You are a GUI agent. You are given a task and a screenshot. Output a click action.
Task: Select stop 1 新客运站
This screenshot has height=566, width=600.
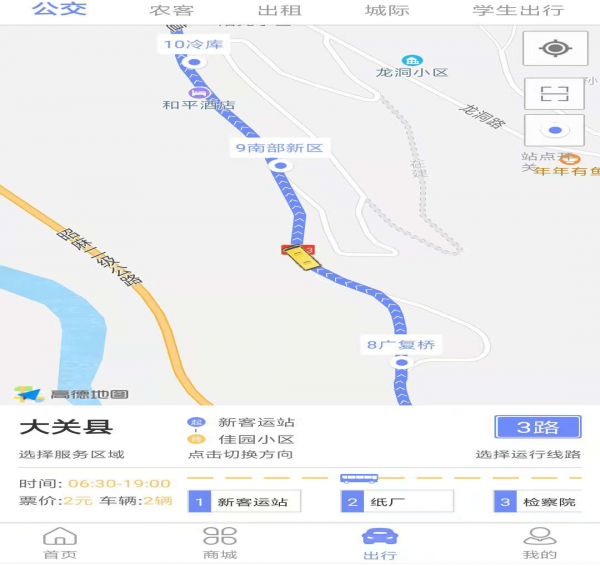[245, 501]
